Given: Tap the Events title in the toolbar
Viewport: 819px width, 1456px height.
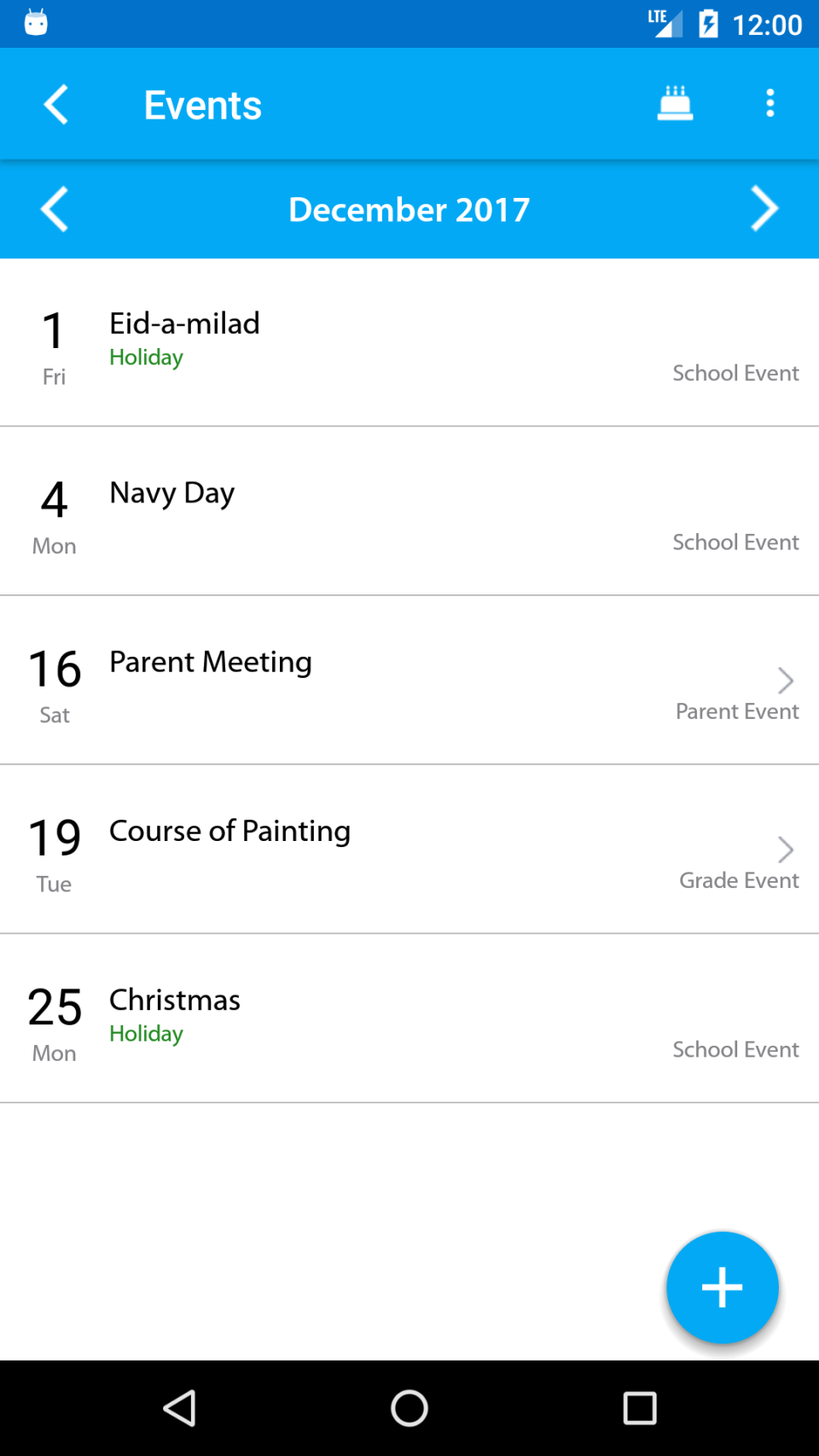Looking at the screenshot, I should (203, 104).
